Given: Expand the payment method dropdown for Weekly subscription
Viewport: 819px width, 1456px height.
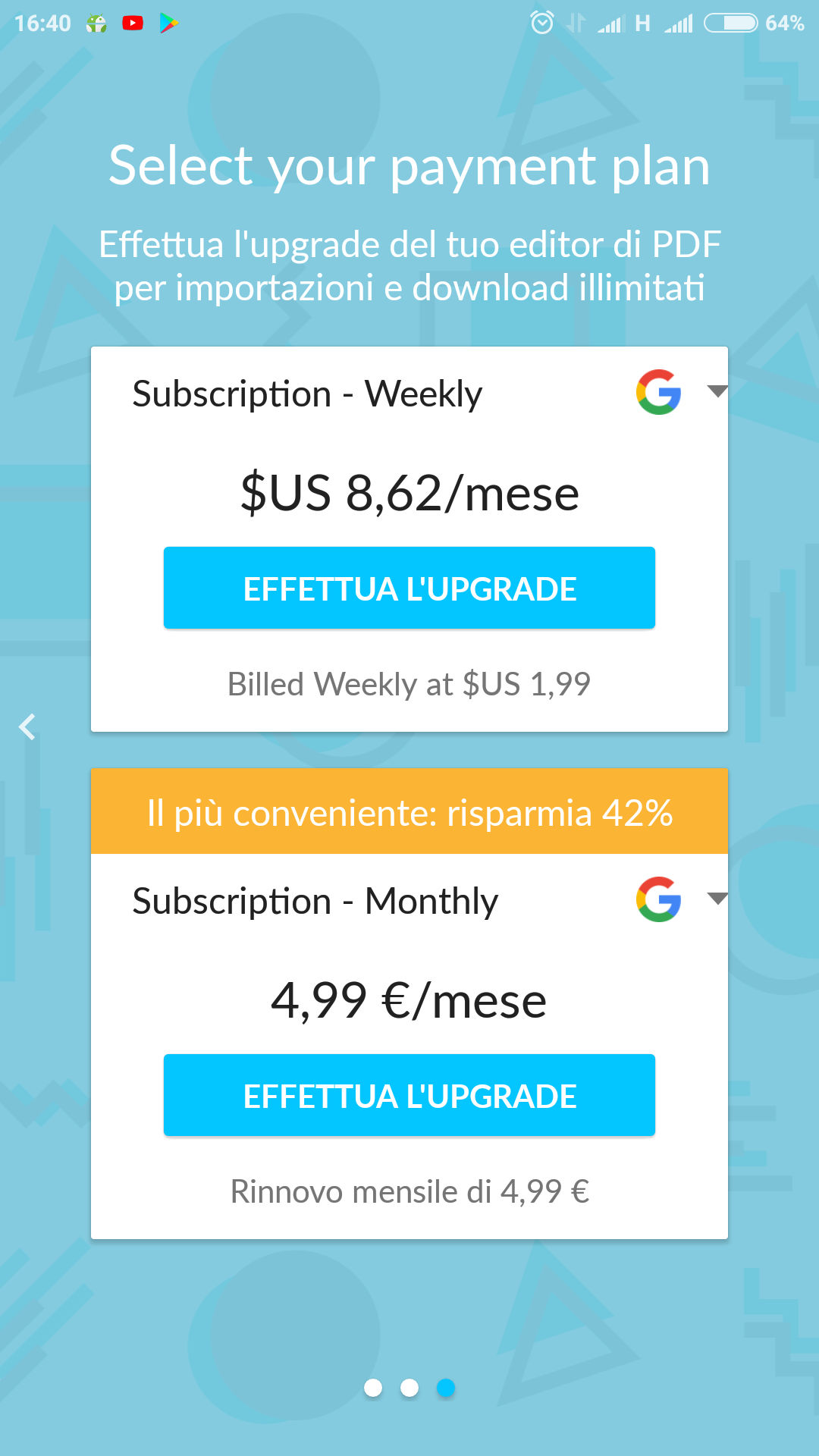Looking at the screenshot, I should coord(717,392).
